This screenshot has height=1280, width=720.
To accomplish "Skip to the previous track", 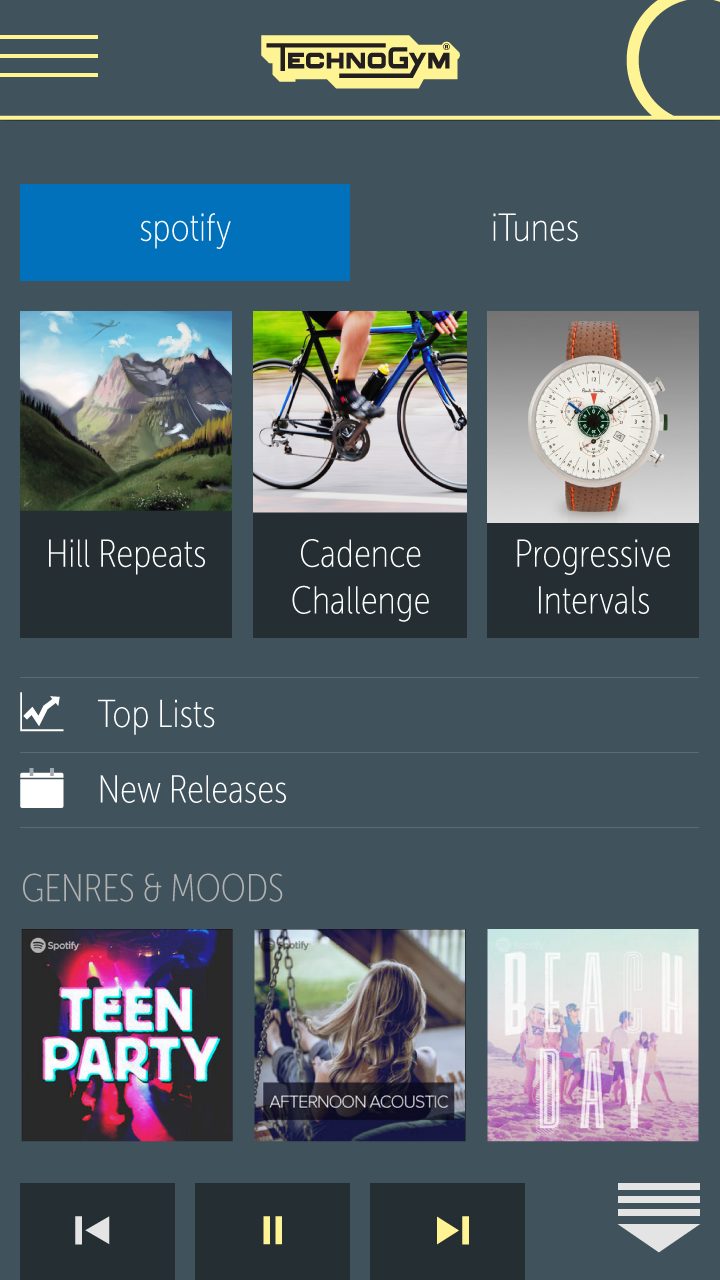I will click(97, 1231).
